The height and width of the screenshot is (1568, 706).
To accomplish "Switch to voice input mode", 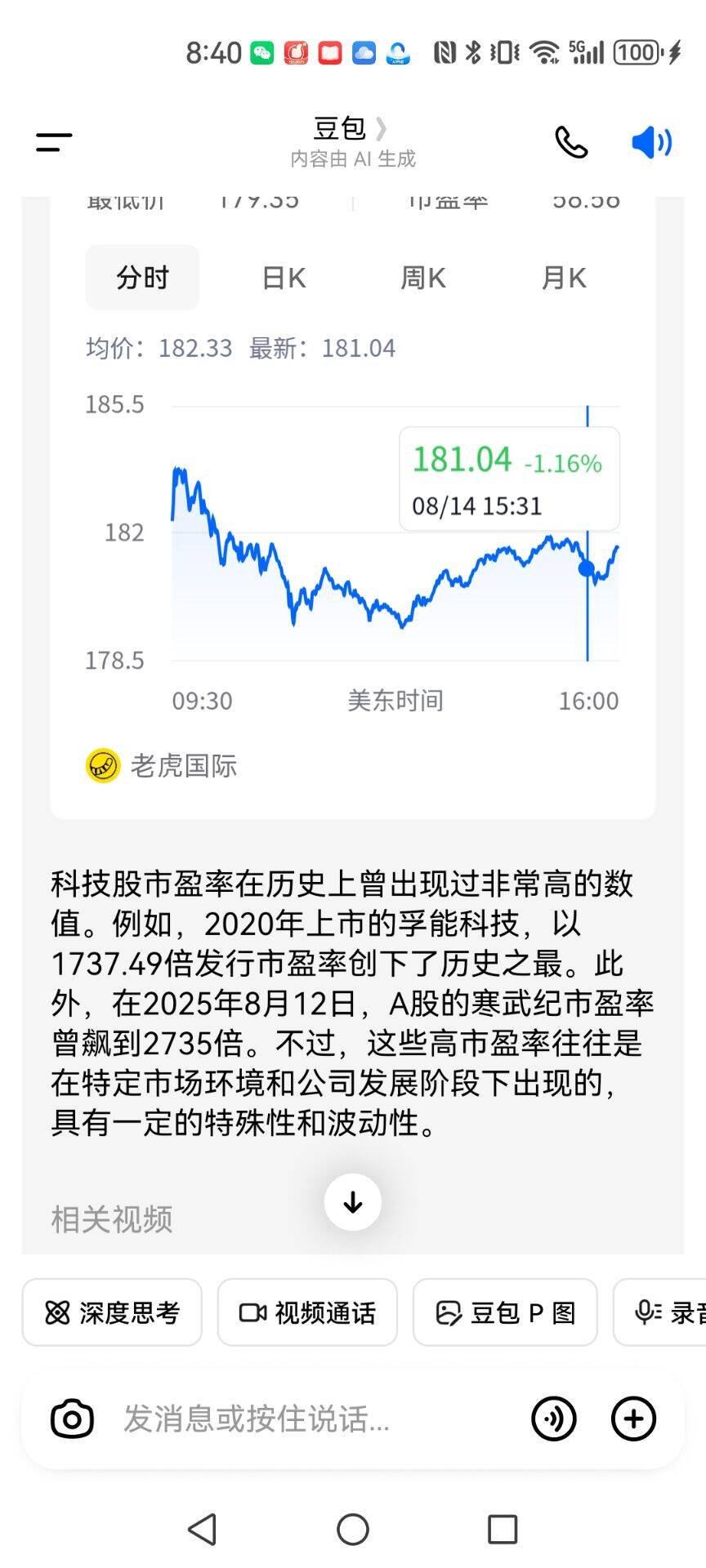I will (x=554, y=1419).
